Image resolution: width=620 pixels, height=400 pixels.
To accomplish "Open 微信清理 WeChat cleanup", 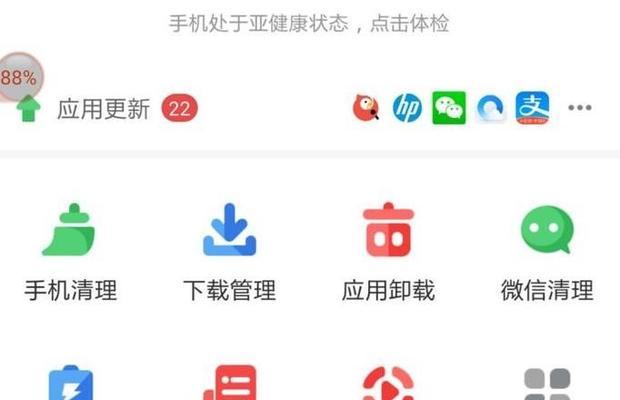I will [x=547, y=250].
